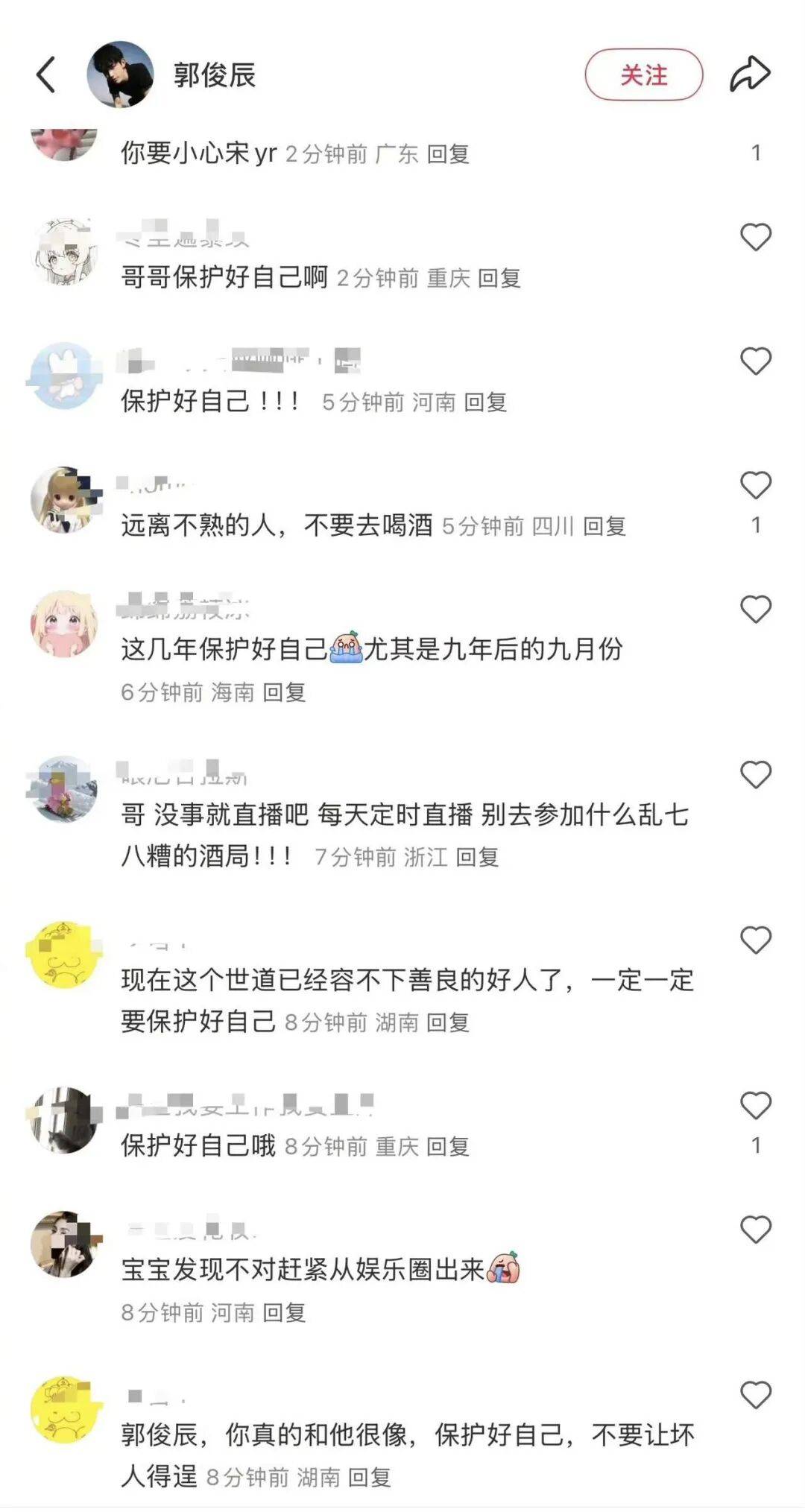The width and height of the screenshot is (805, 1512).
Task: Share this post
Action: point(749,75)
